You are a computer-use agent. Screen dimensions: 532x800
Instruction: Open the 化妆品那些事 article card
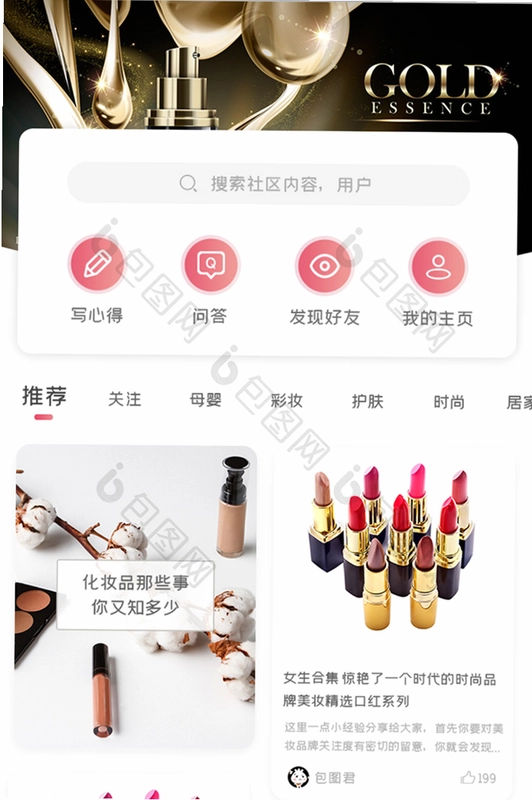coord(136,597)
